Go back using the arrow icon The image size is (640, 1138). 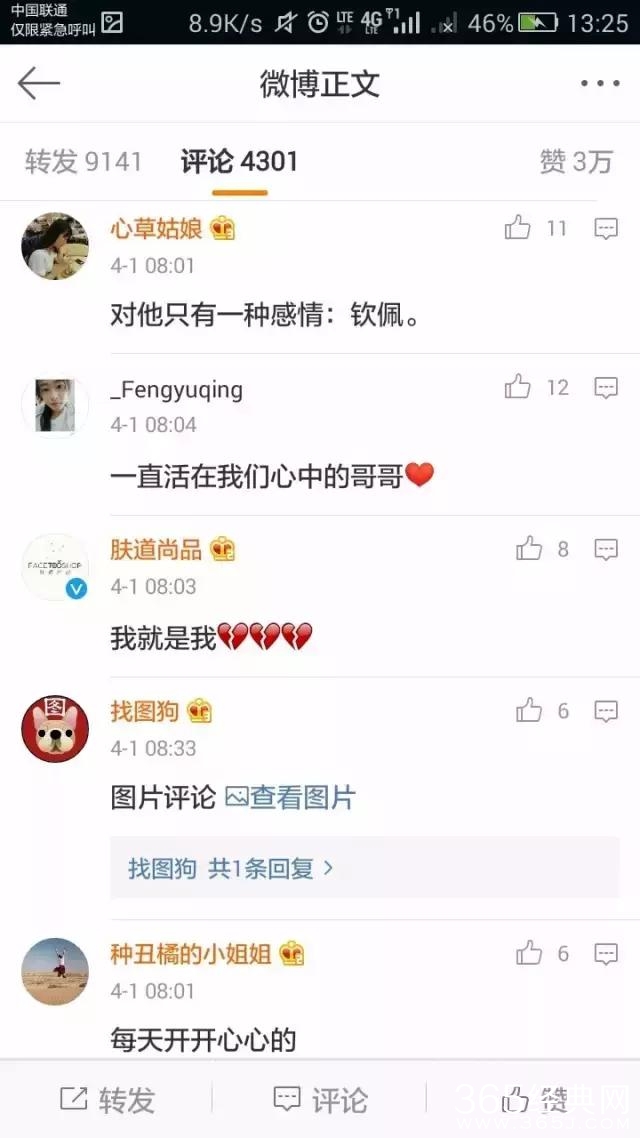coord(39,84)
